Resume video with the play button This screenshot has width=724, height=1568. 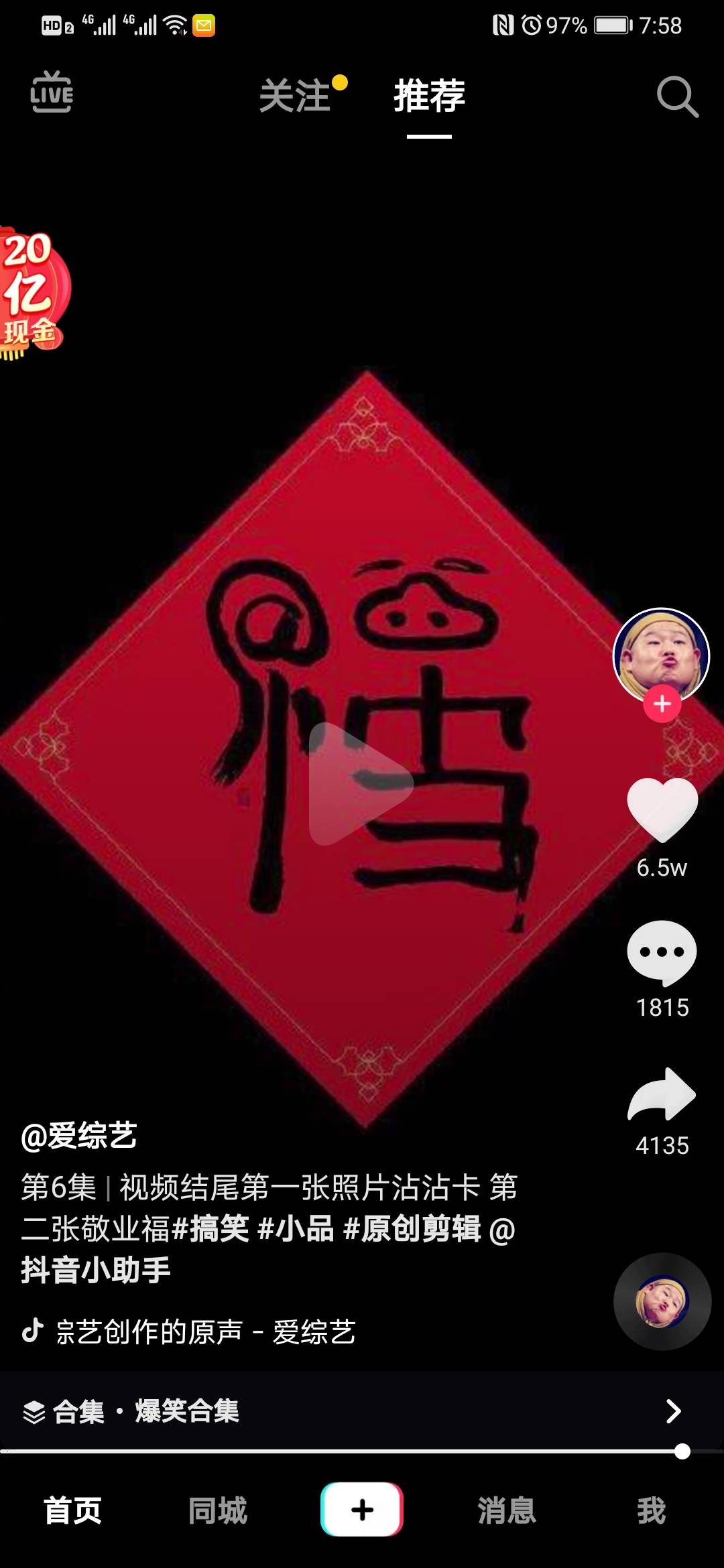pos(360,784)
